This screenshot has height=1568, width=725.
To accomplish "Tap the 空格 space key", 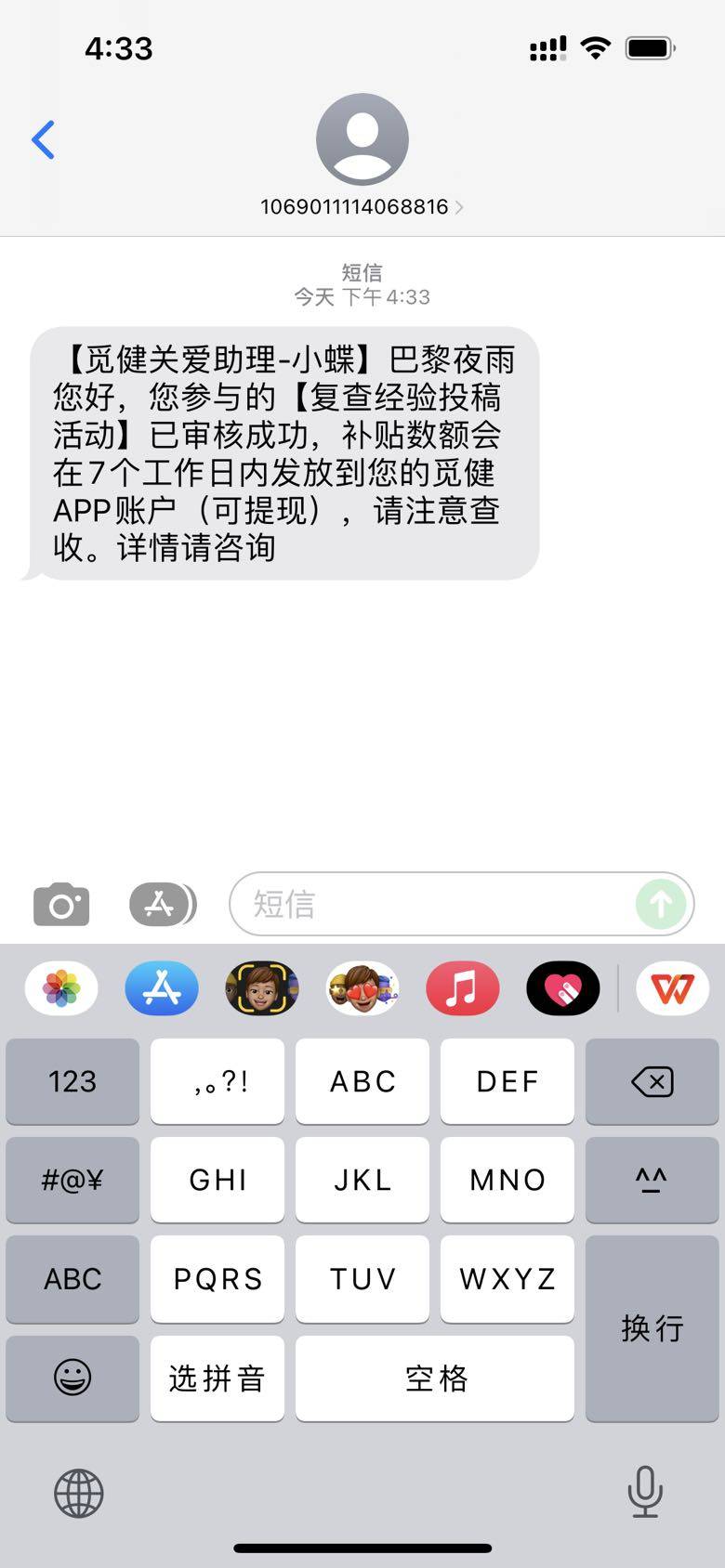I will point(435,1378).
